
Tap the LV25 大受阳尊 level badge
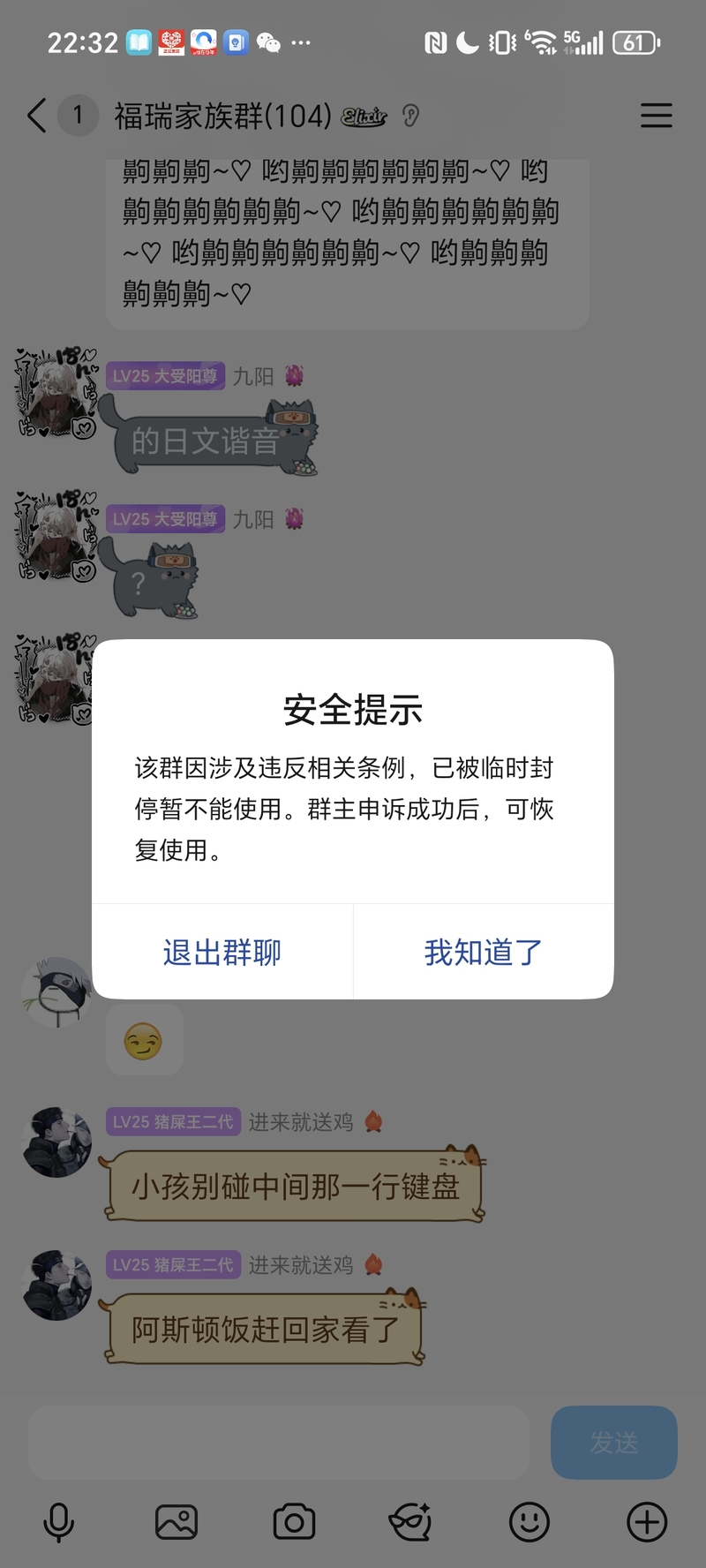pos(166,375)
